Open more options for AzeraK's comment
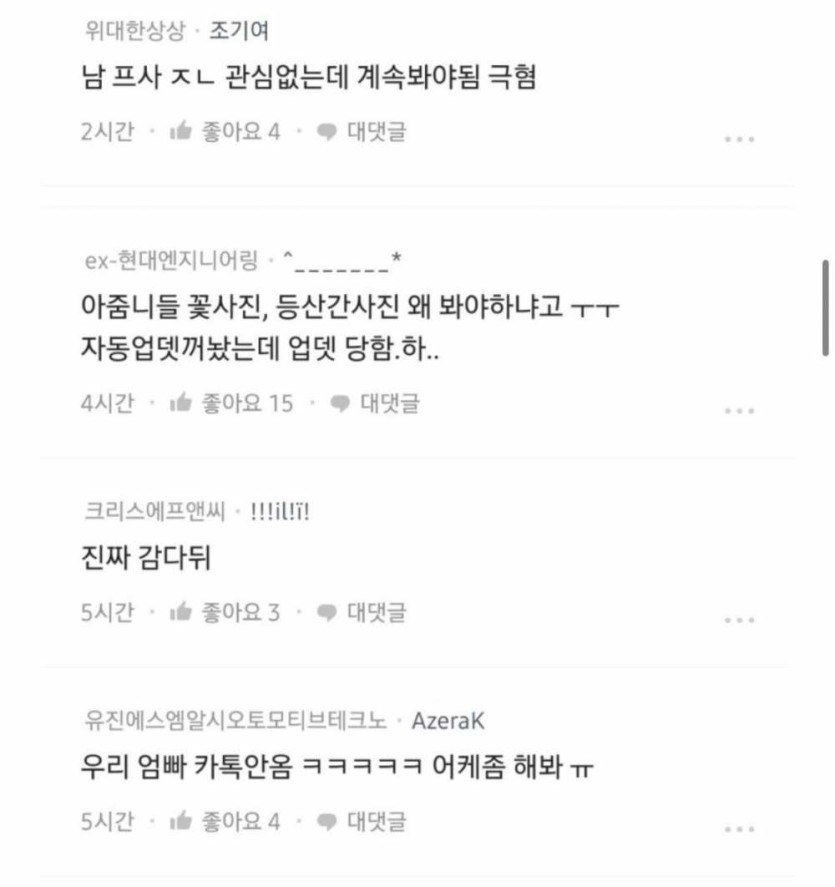 [x=739, y=829]
